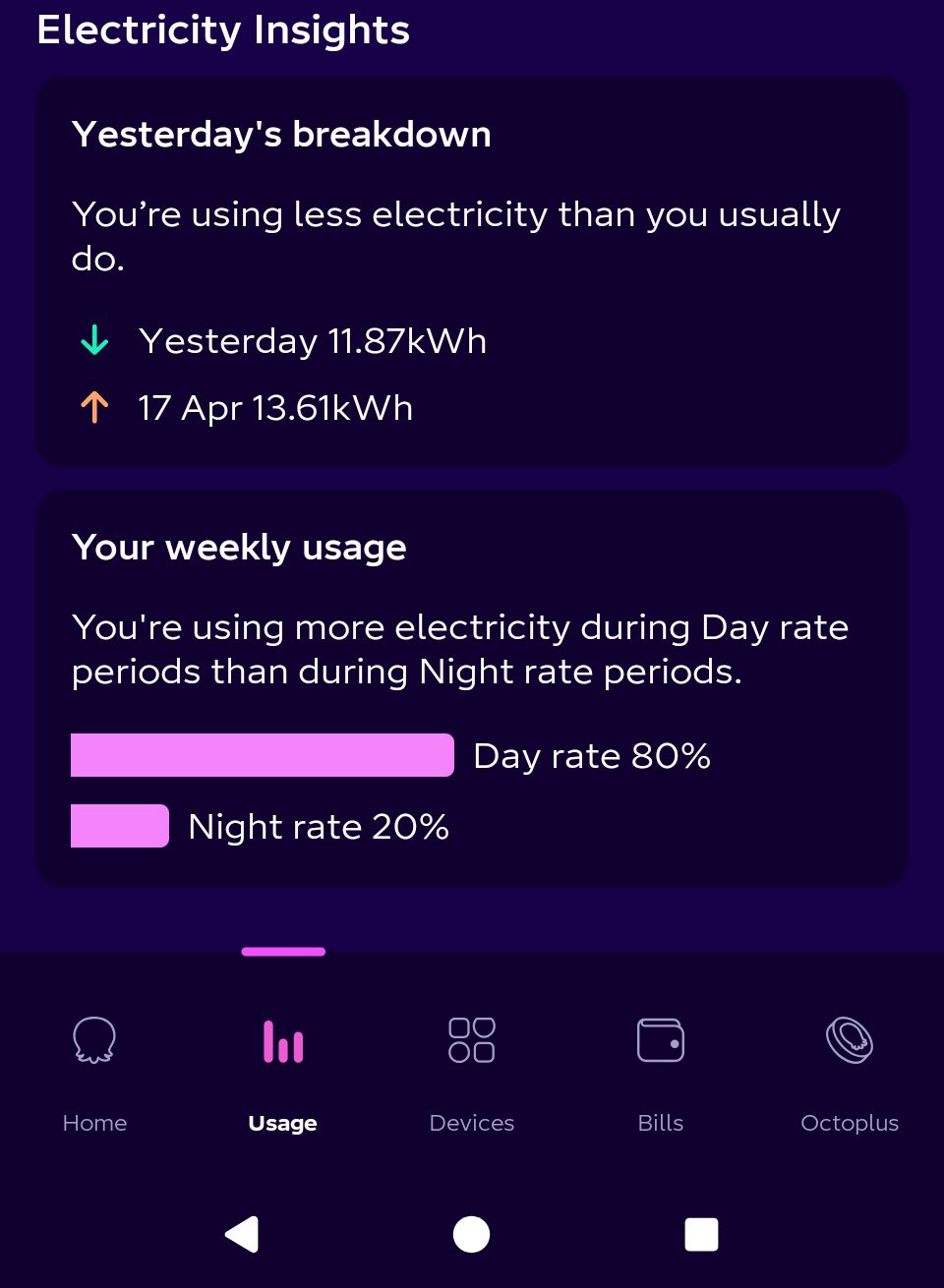Screen dimensions: 944x1288
Task: Open recent apps via square button
Action: pos(701,1234)
